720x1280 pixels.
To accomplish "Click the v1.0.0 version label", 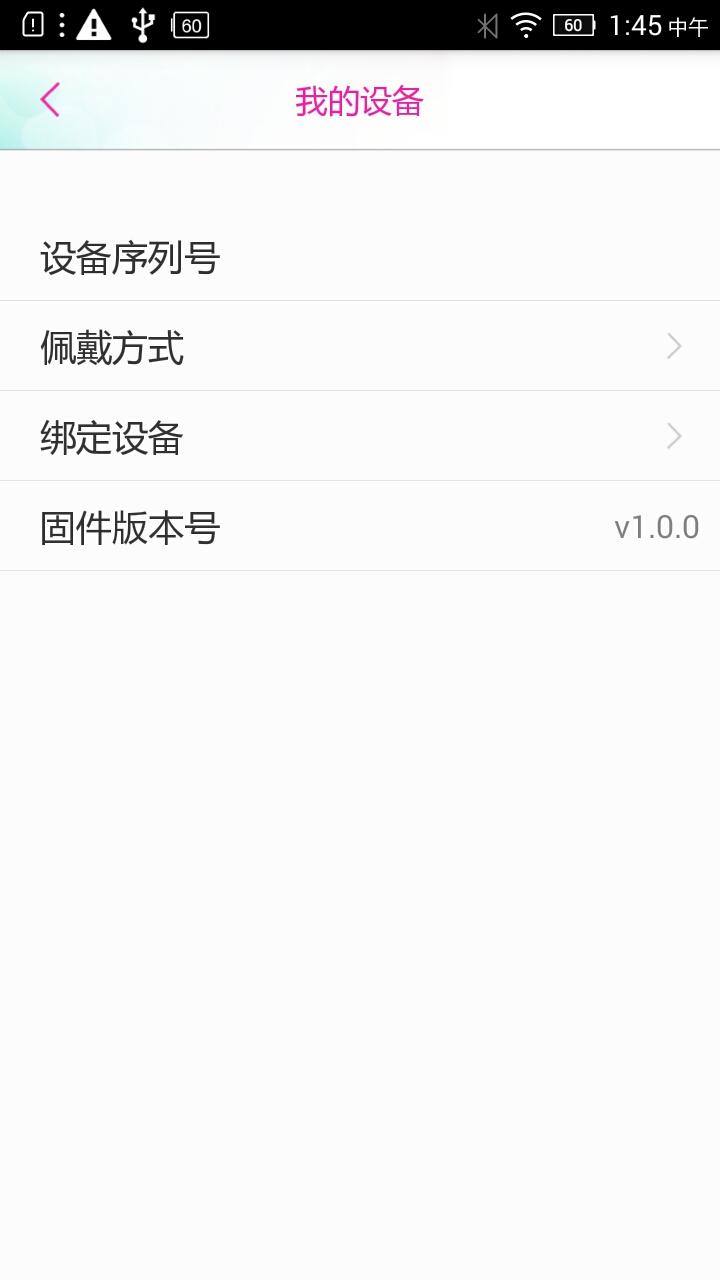I will (x=655, y=527).
